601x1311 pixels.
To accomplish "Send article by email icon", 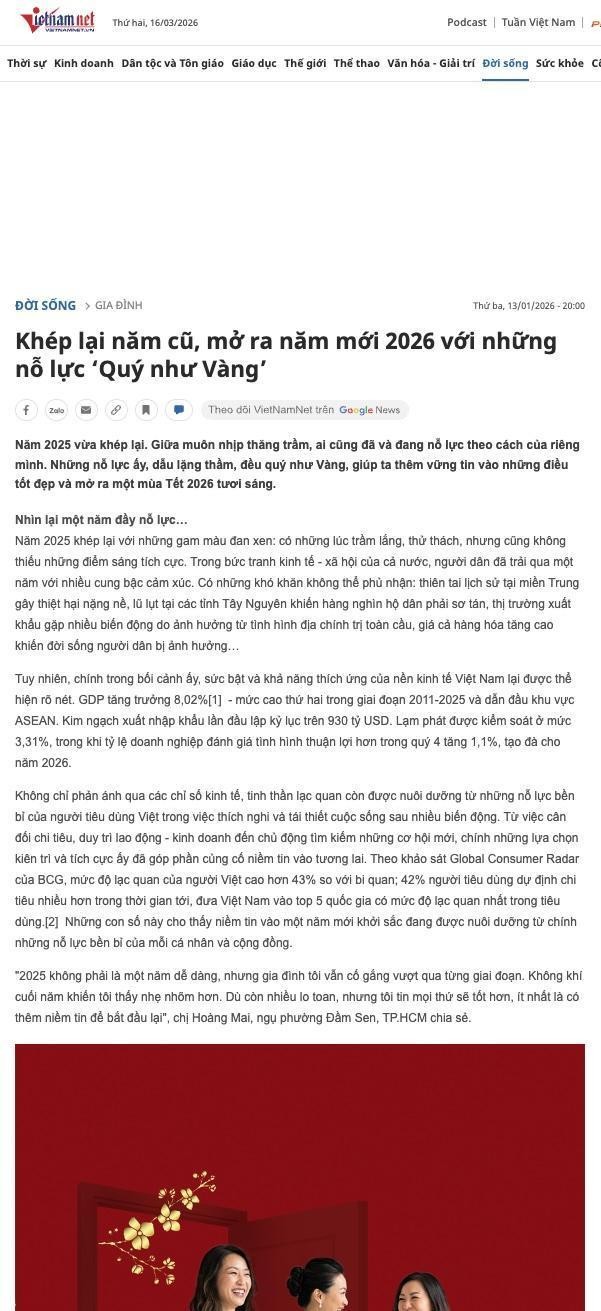I will coord(86,410).
